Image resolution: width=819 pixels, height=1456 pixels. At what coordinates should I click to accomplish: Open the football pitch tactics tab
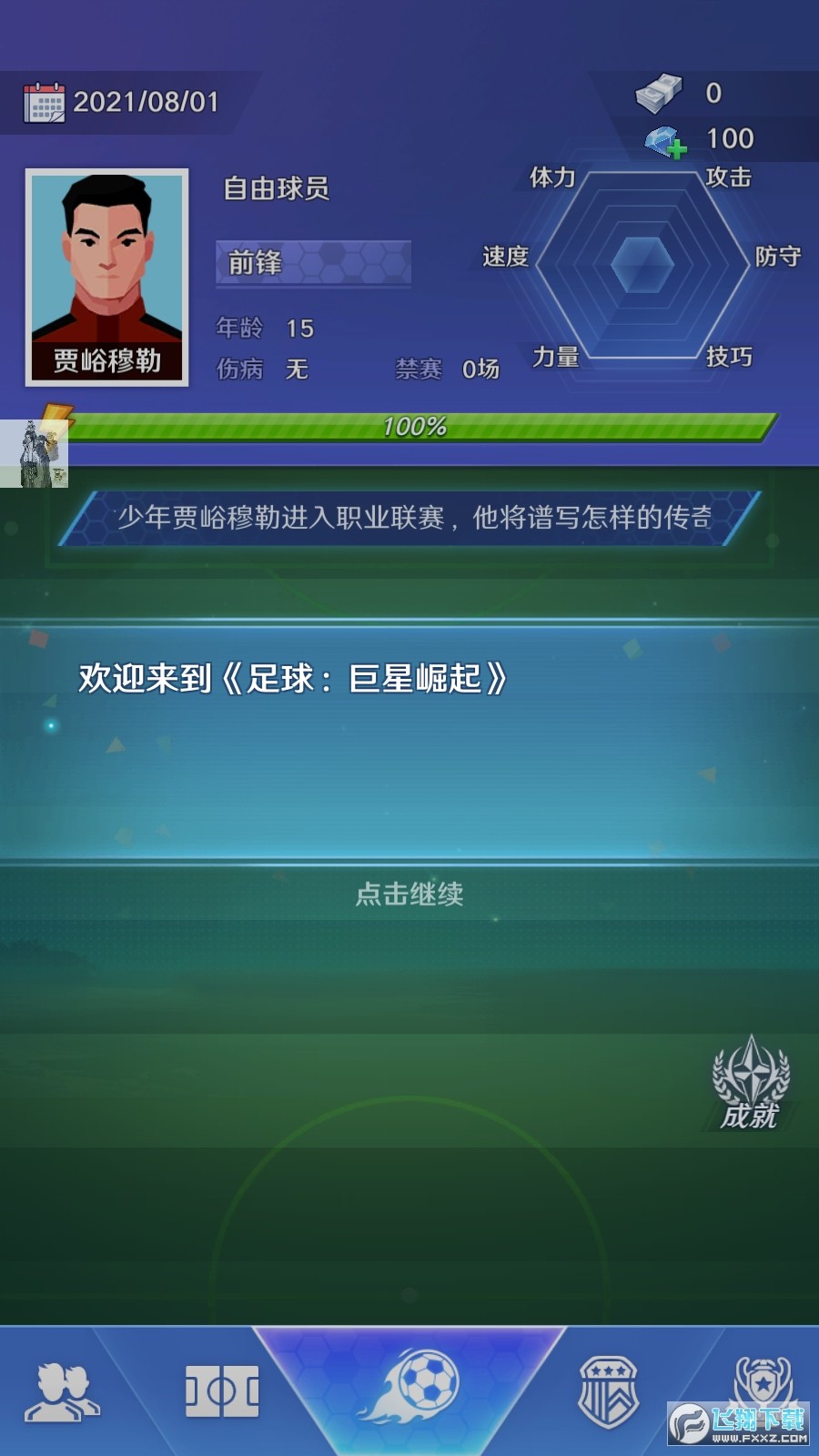(222, 1391)
